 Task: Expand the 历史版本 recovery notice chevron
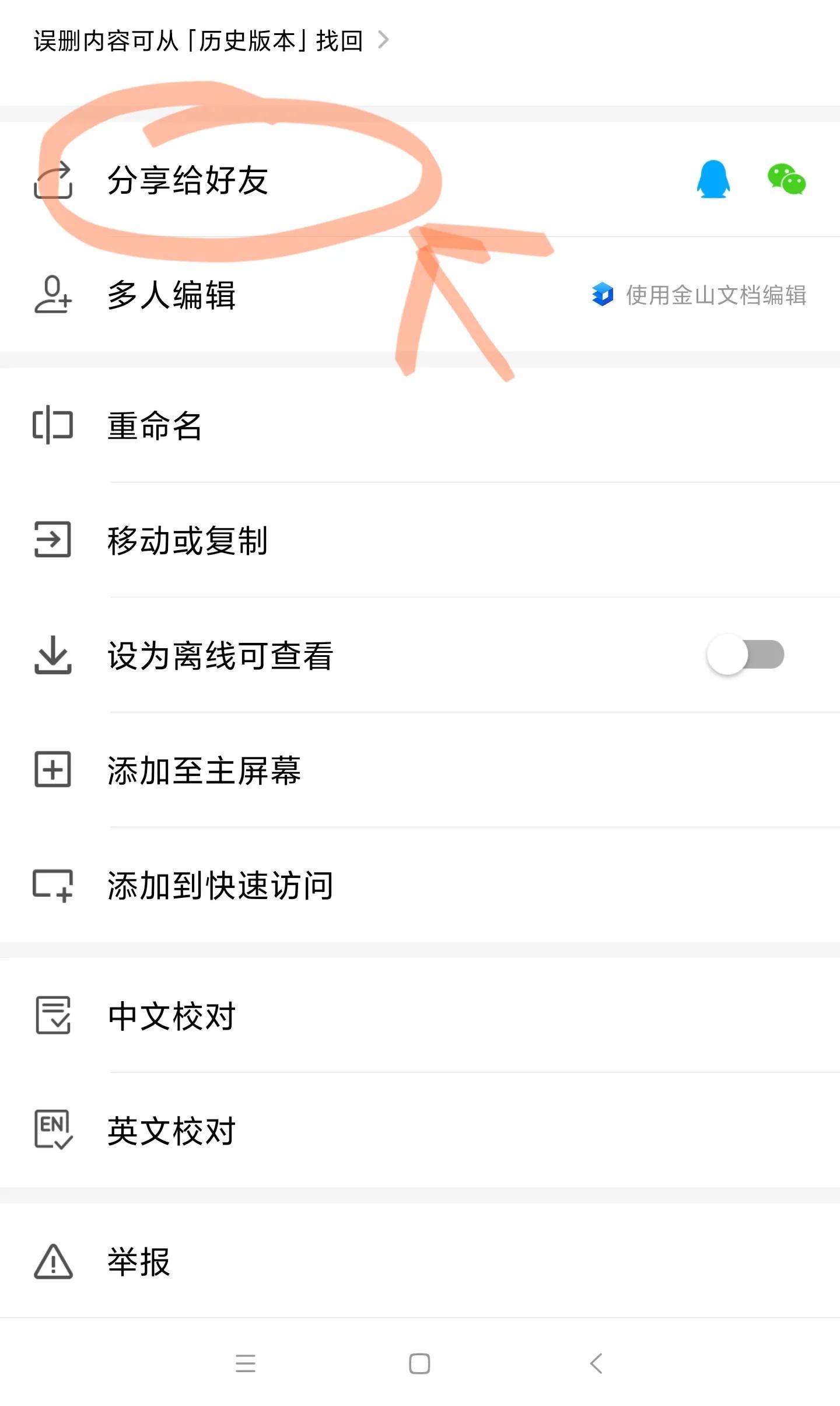click(385, 40)
